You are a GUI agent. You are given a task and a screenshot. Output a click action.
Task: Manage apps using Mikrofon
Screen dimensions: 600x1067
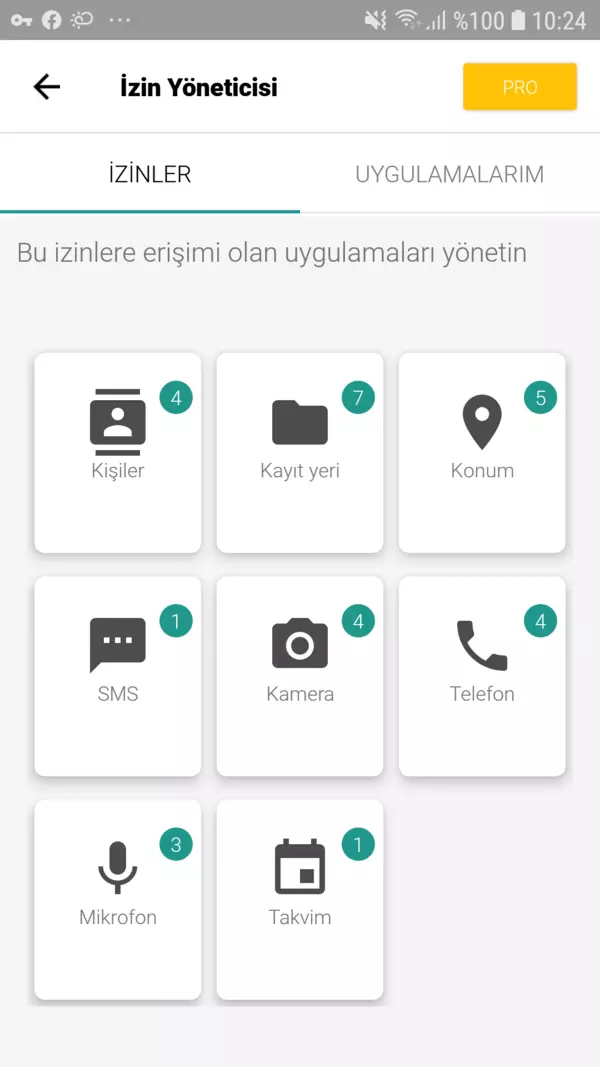118,898
